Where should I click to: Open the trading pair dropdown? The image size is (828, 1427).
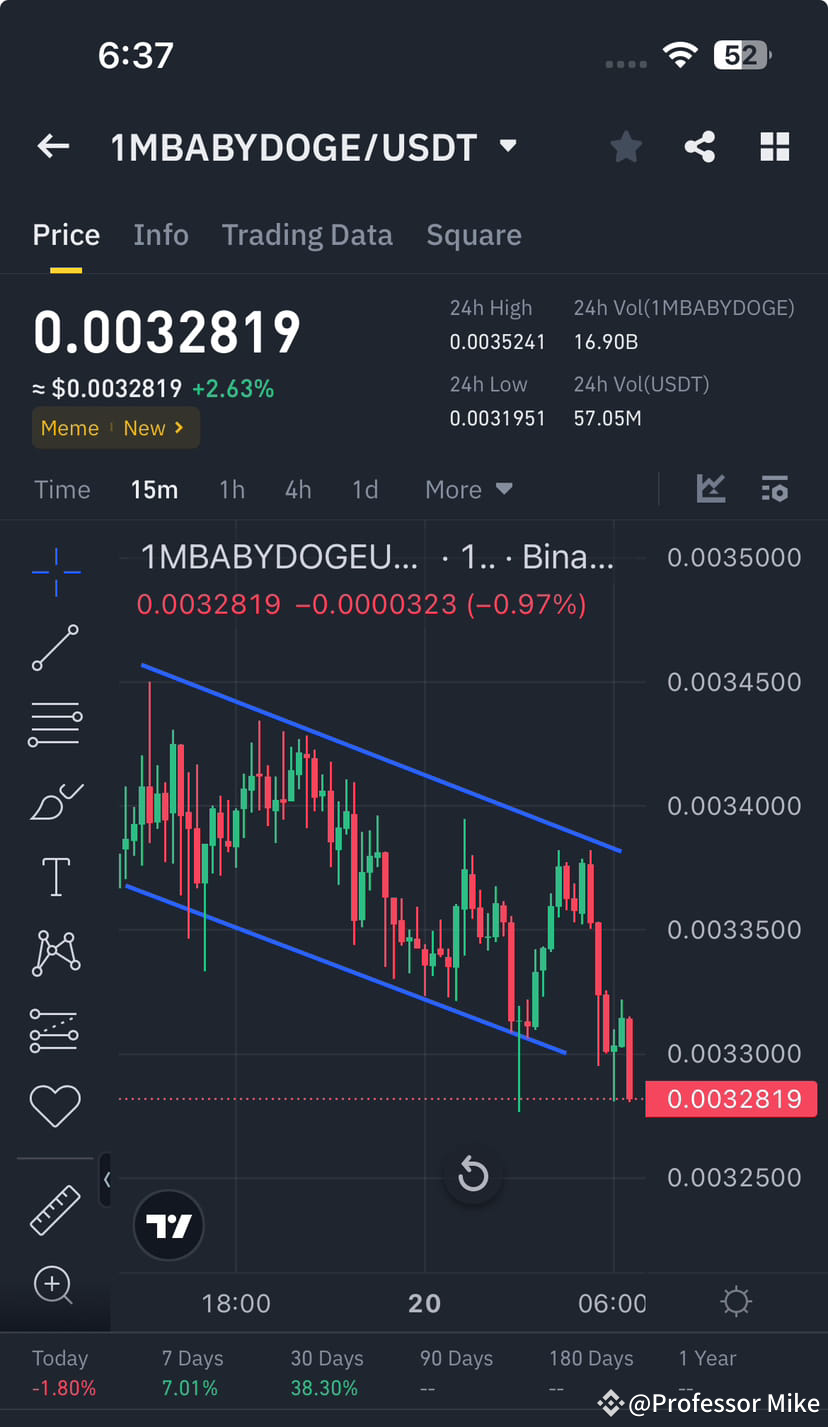coord(508,146)
